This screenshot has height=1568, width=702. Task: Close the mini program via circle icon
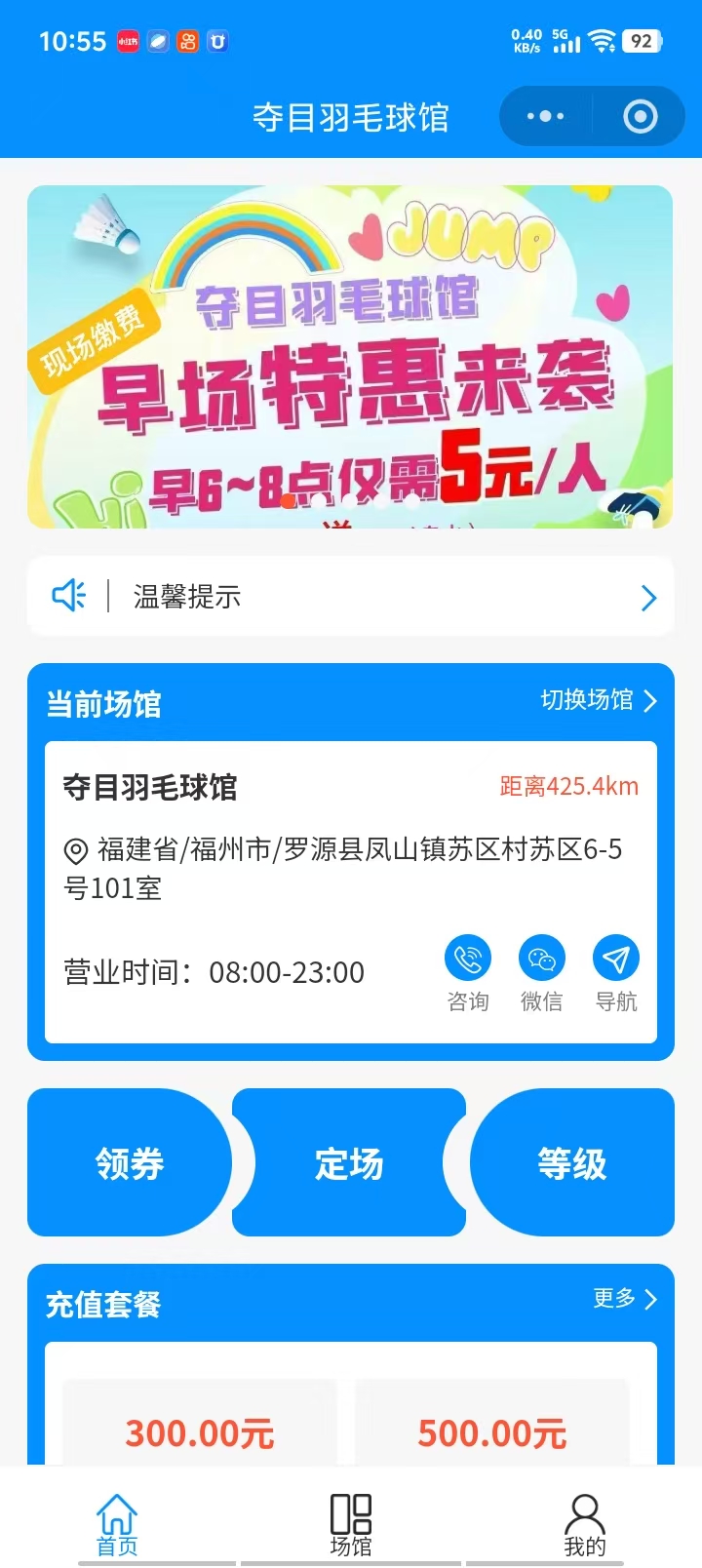click(640, 117)
